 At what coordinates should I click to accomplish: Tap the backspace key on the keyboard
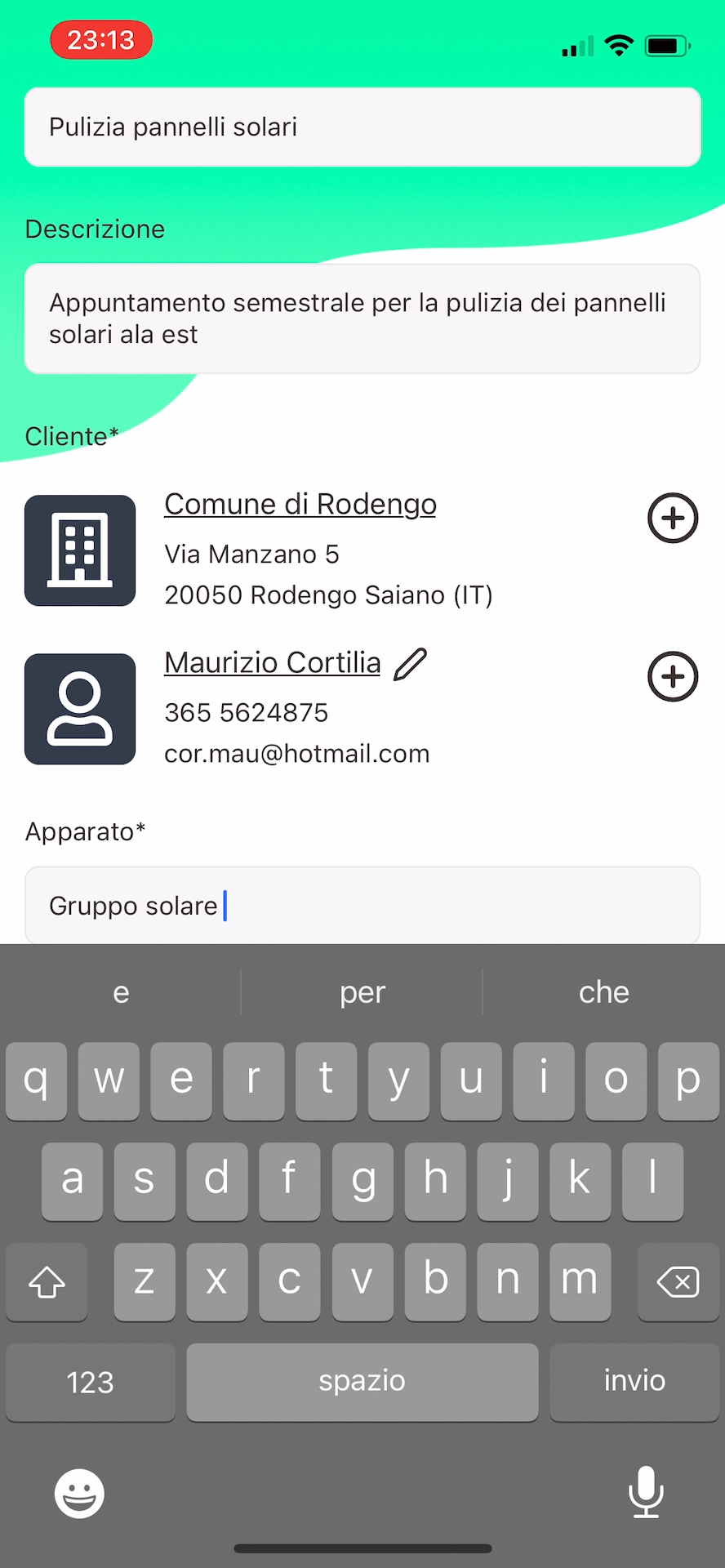tap(678, 1281)
